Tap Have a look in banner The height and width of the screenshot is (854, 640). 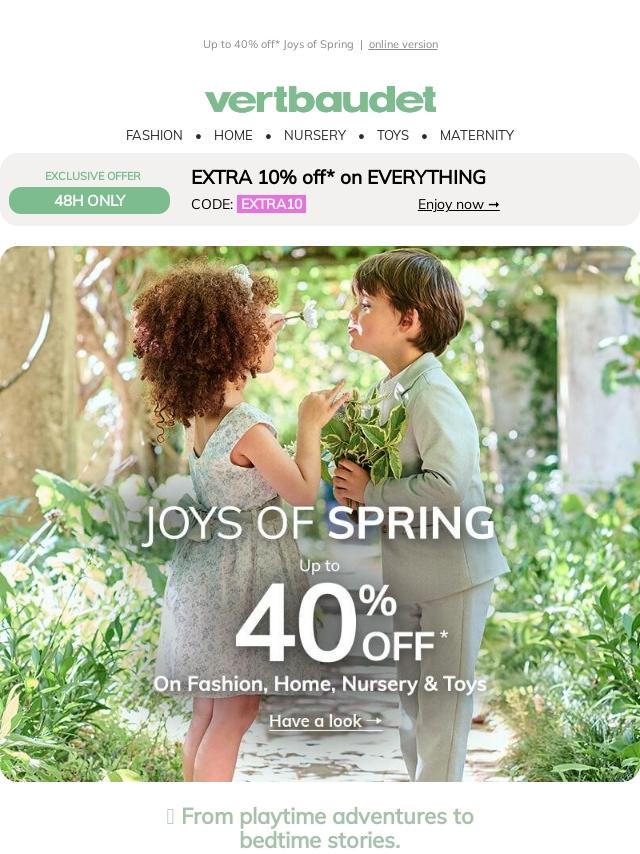[326, 721]
